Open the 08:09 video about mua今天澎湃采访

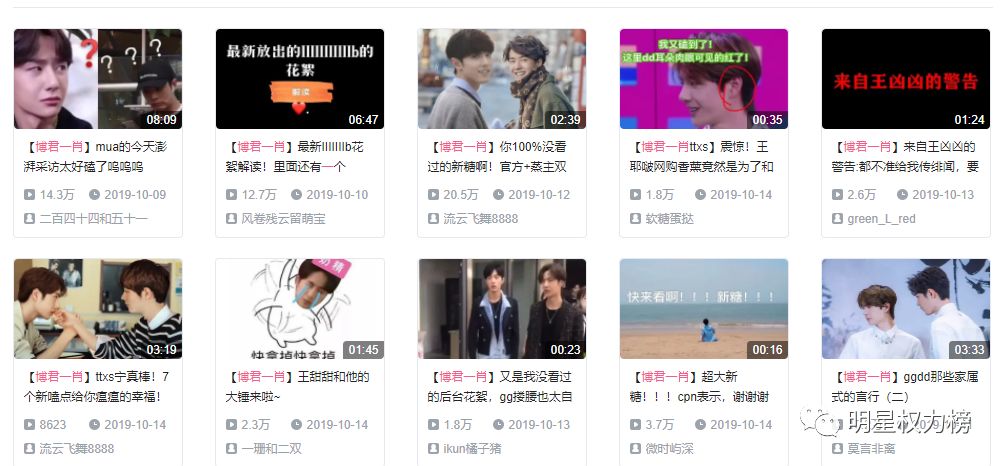point(98,79)
